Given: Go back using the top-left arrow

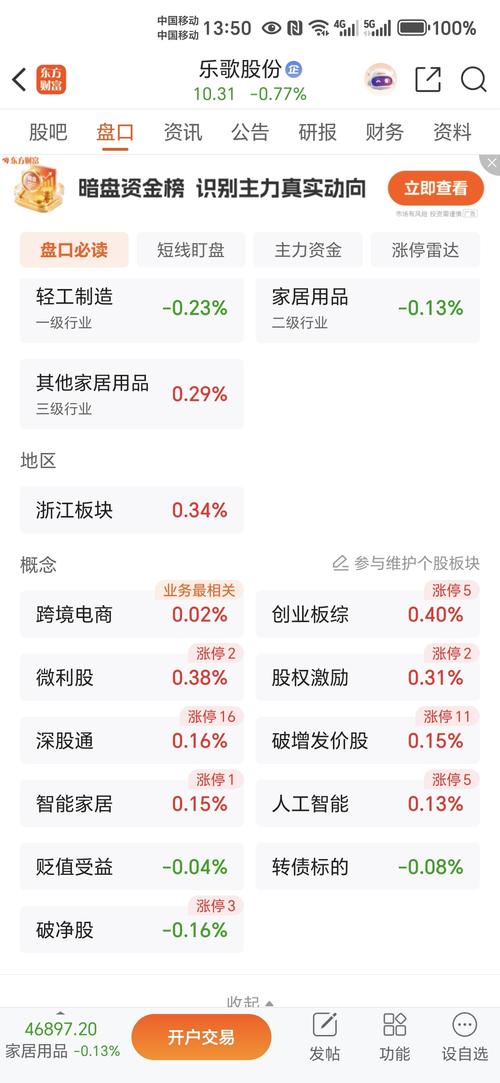Looking at the screenshot, I should pyautogui.click(x=19, y=80).
